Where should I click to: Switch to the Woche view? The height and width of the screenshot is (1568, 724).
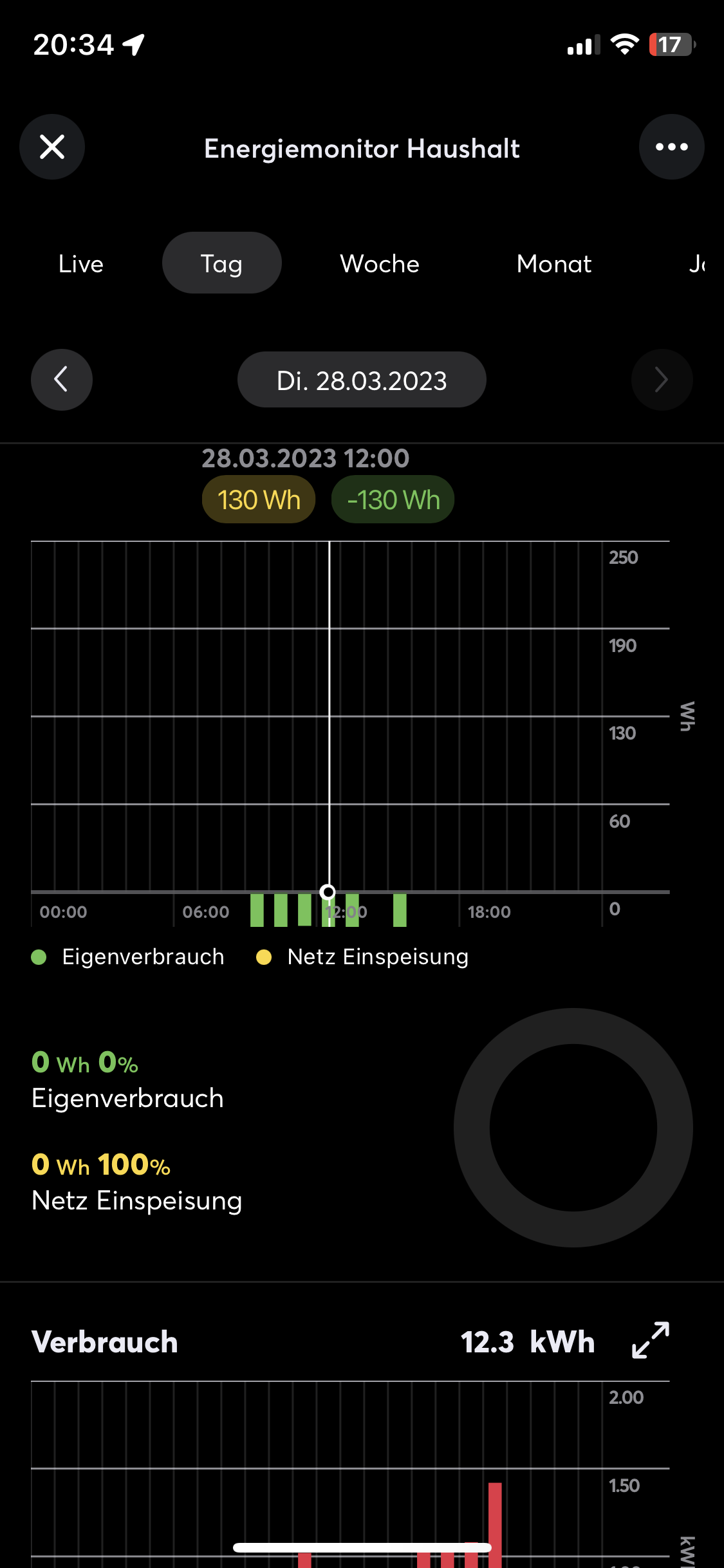click(x=380, y=264)
